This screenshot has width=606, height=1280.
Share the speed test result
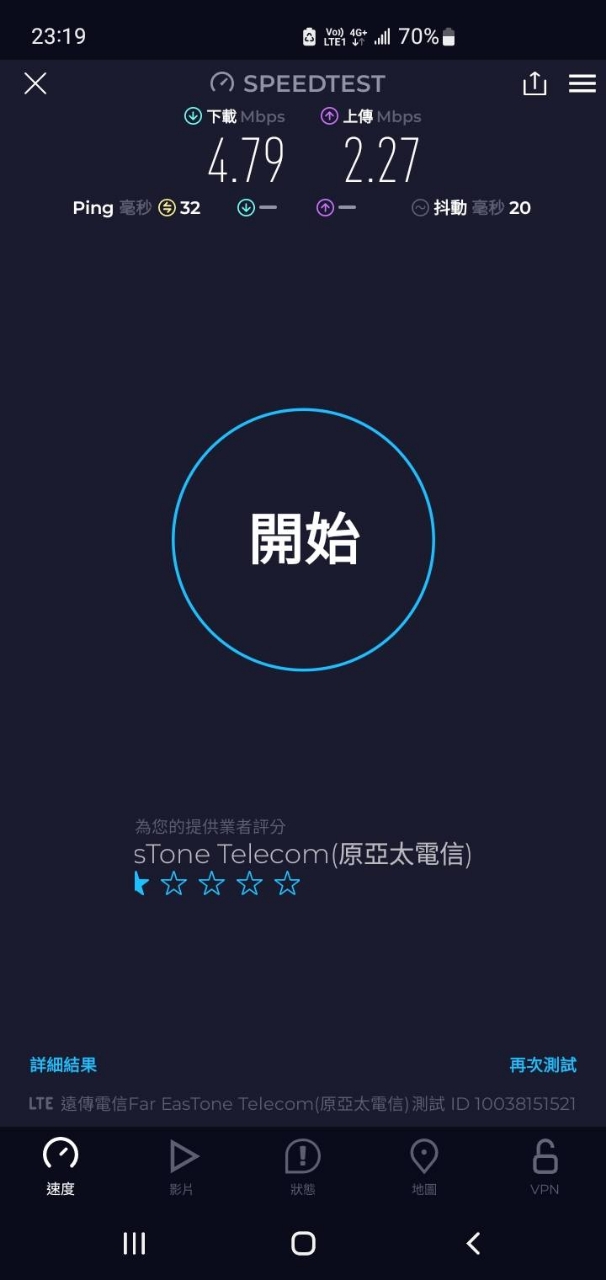coord(535,84)
